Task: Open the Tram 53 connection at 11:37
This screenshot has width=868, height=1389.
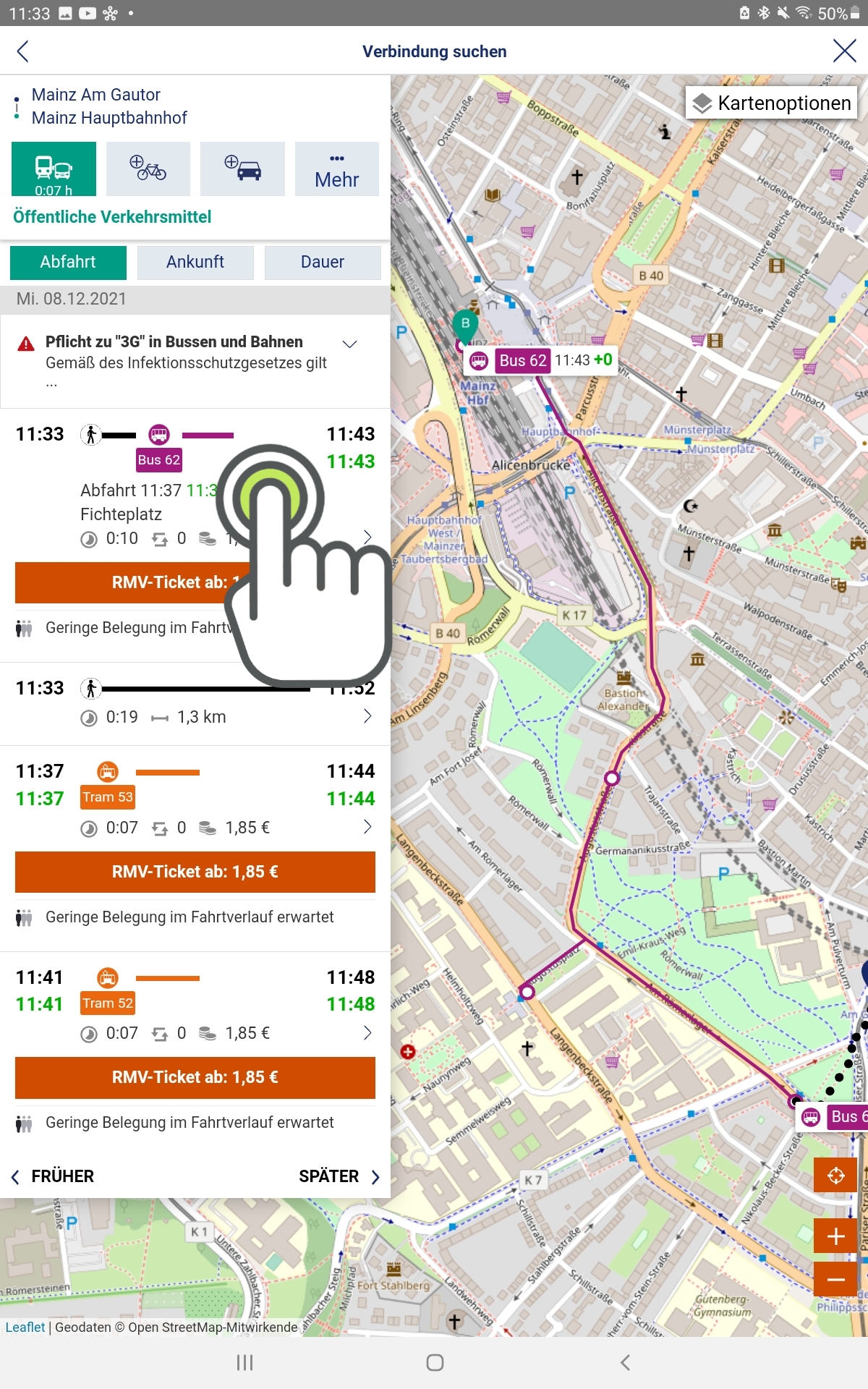Action: tap(195, 799)
